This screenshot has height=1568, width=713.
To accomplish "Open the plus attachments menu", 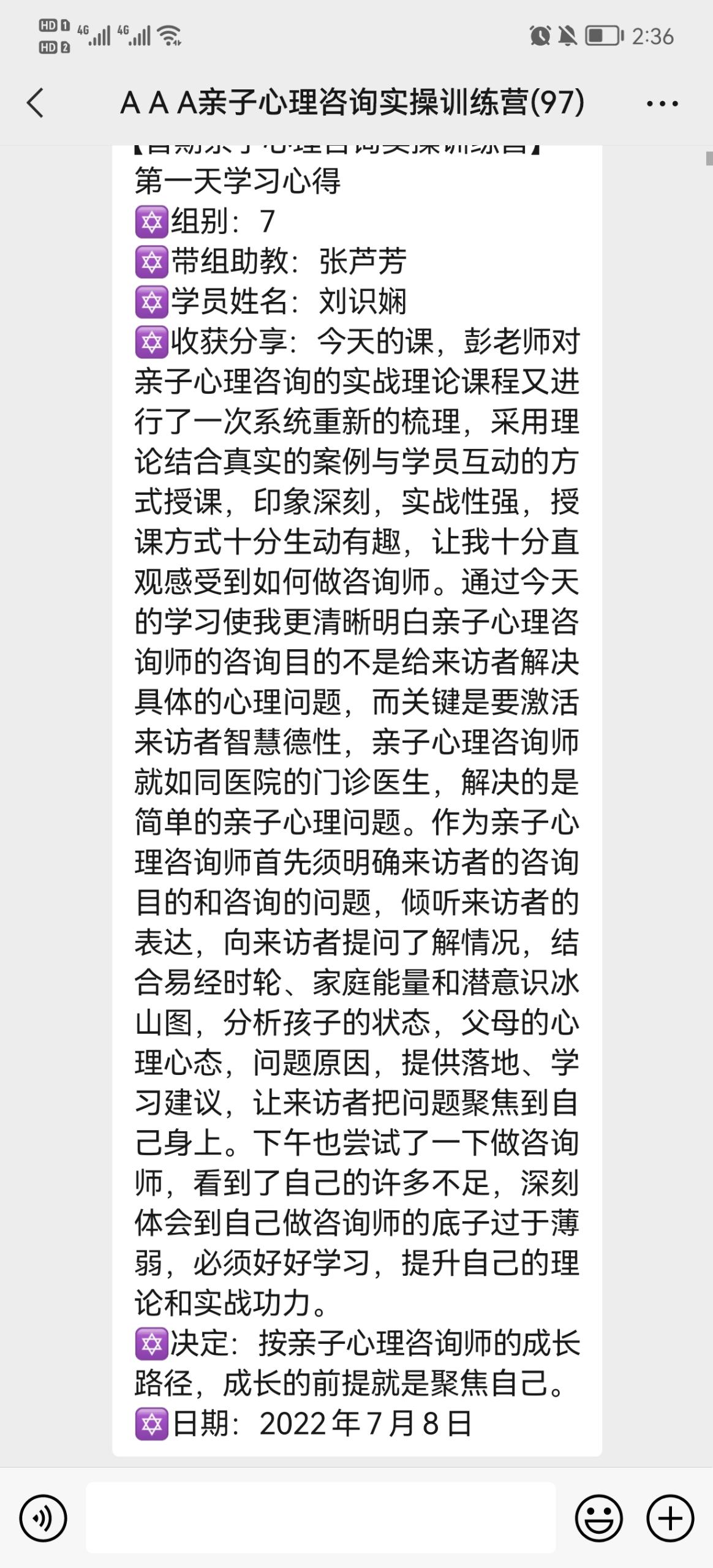I will pos(670,1518).
